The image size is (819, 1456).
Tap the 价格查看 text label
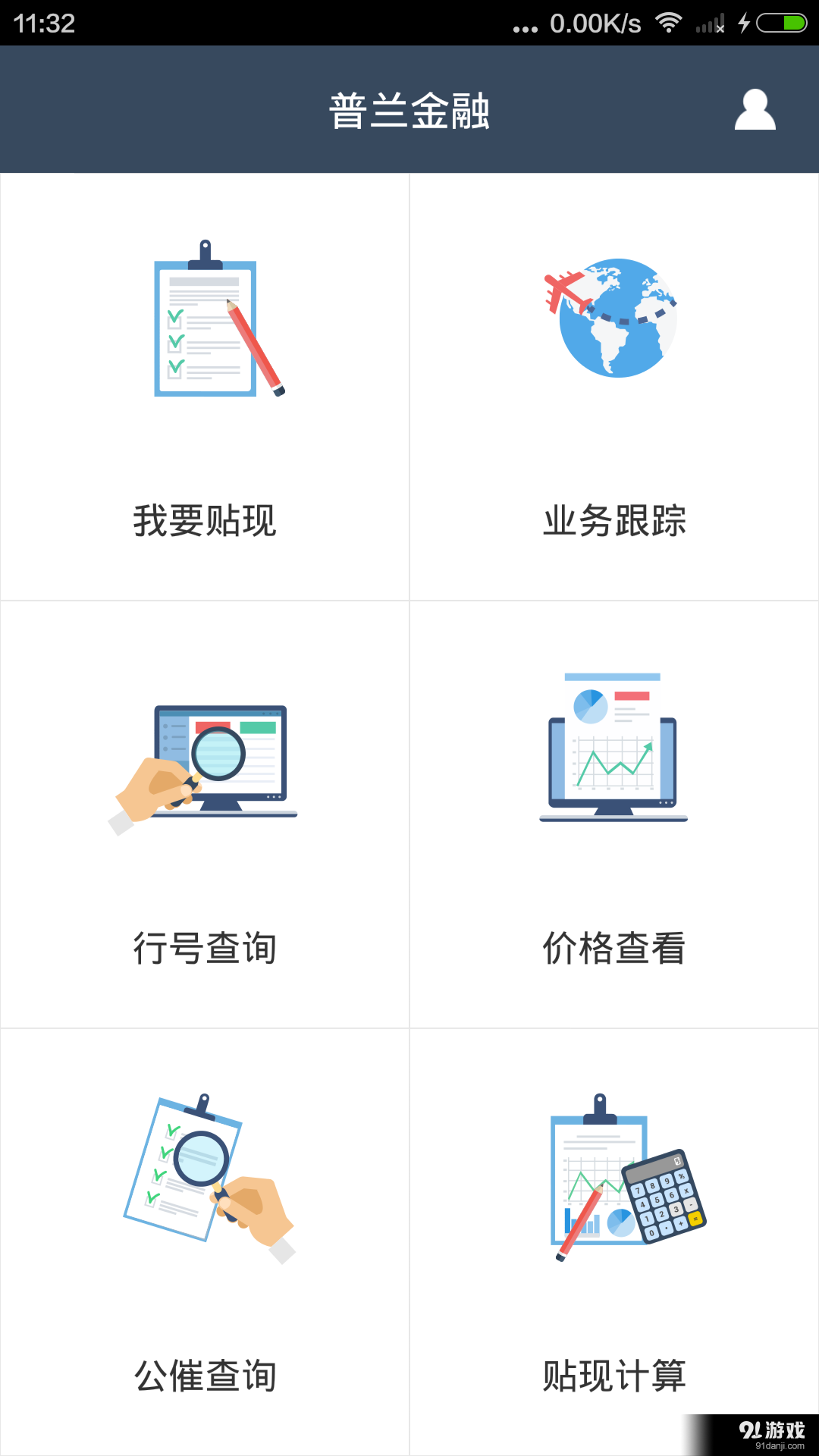(614, 948)
